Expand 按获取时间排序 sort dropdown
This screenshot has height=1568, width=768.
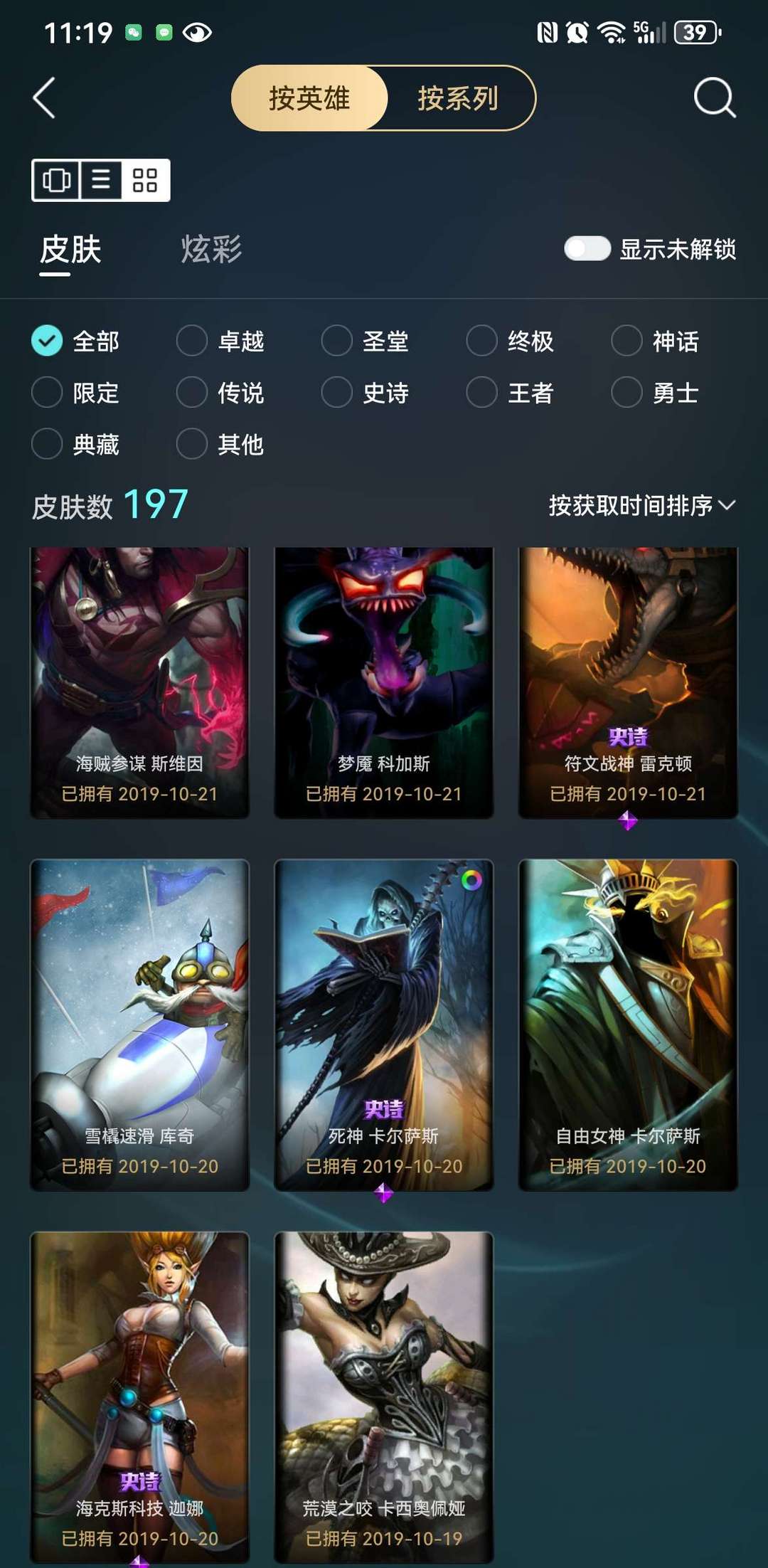pos(642,506)
